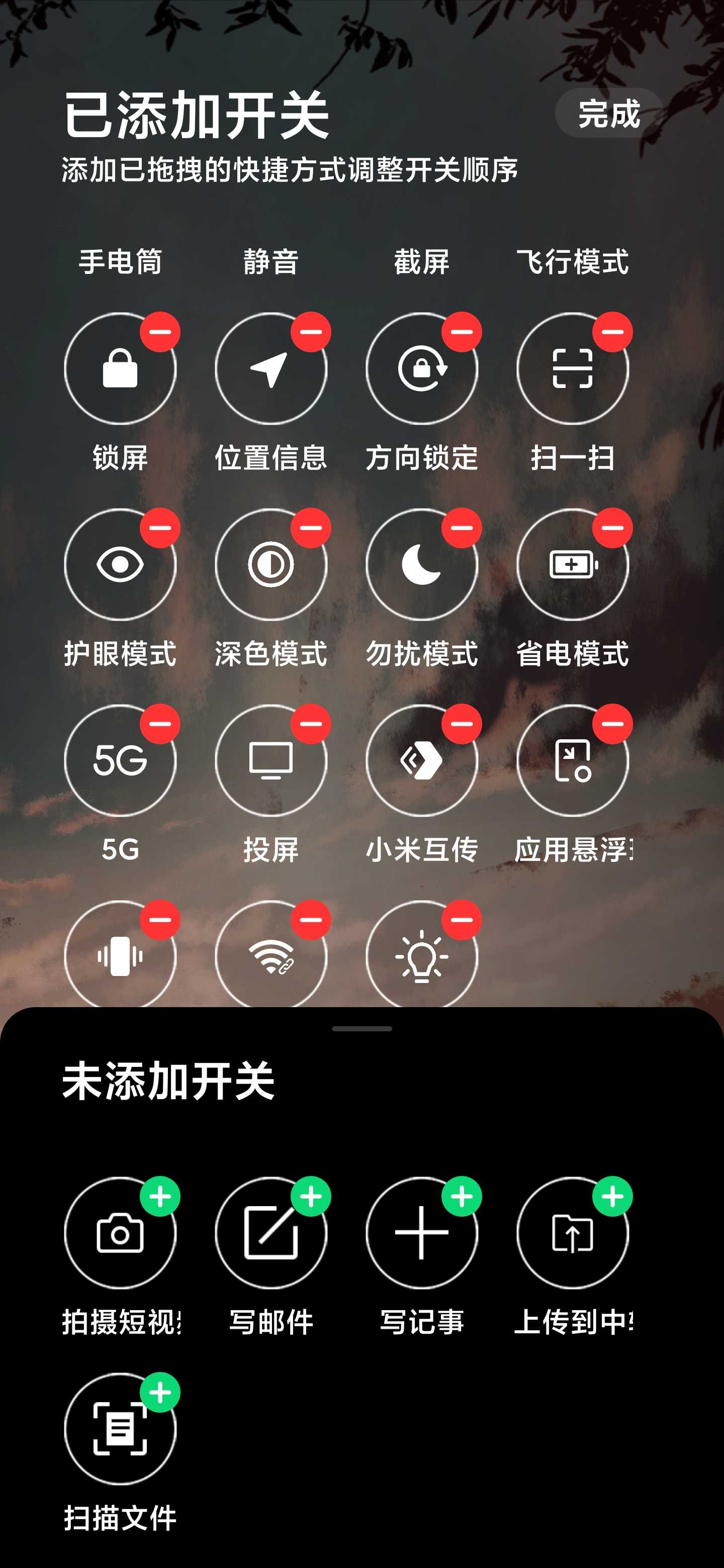Remove the 省电模式 switch
The height and width of the screenshot is (1568, 724).
tap(612, 528)
